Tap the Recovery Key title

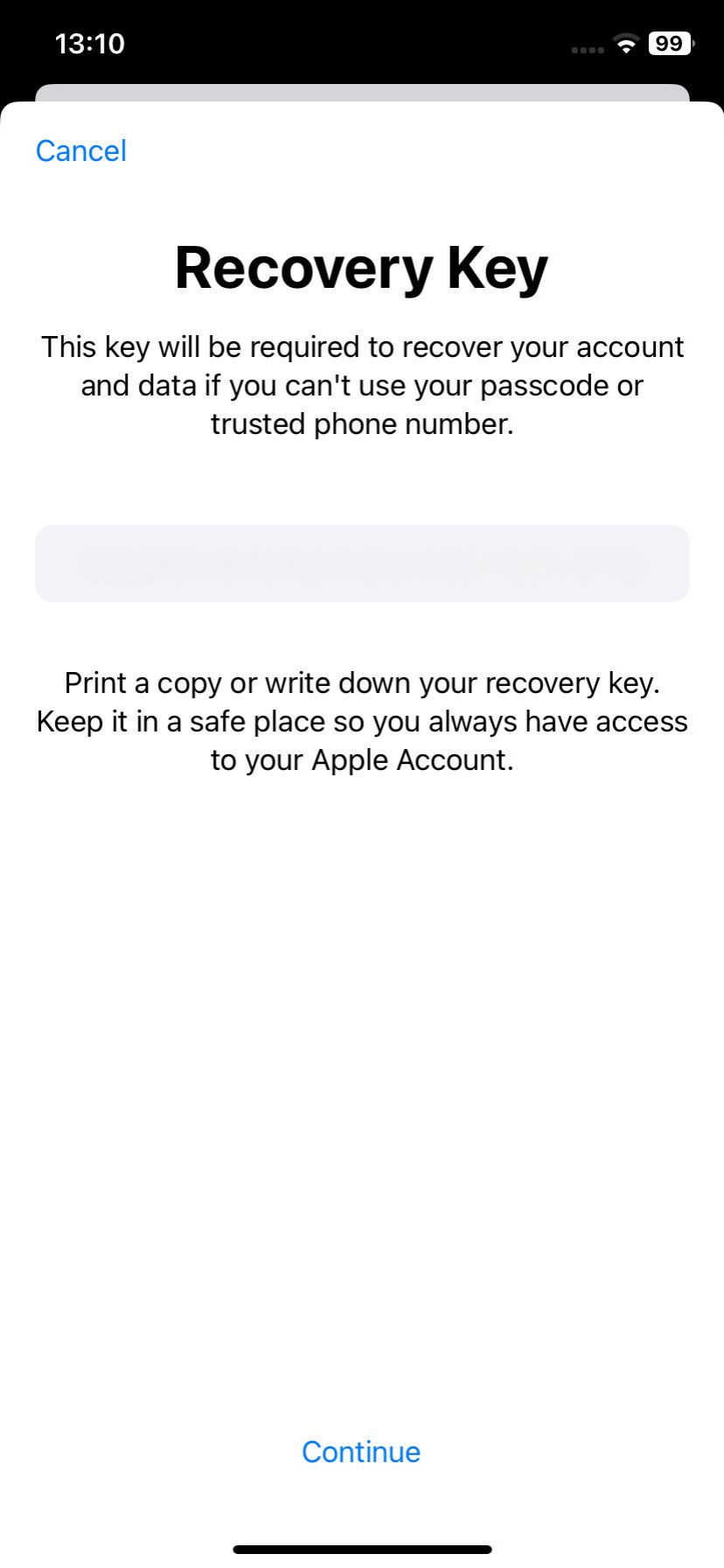coord(361,267)
